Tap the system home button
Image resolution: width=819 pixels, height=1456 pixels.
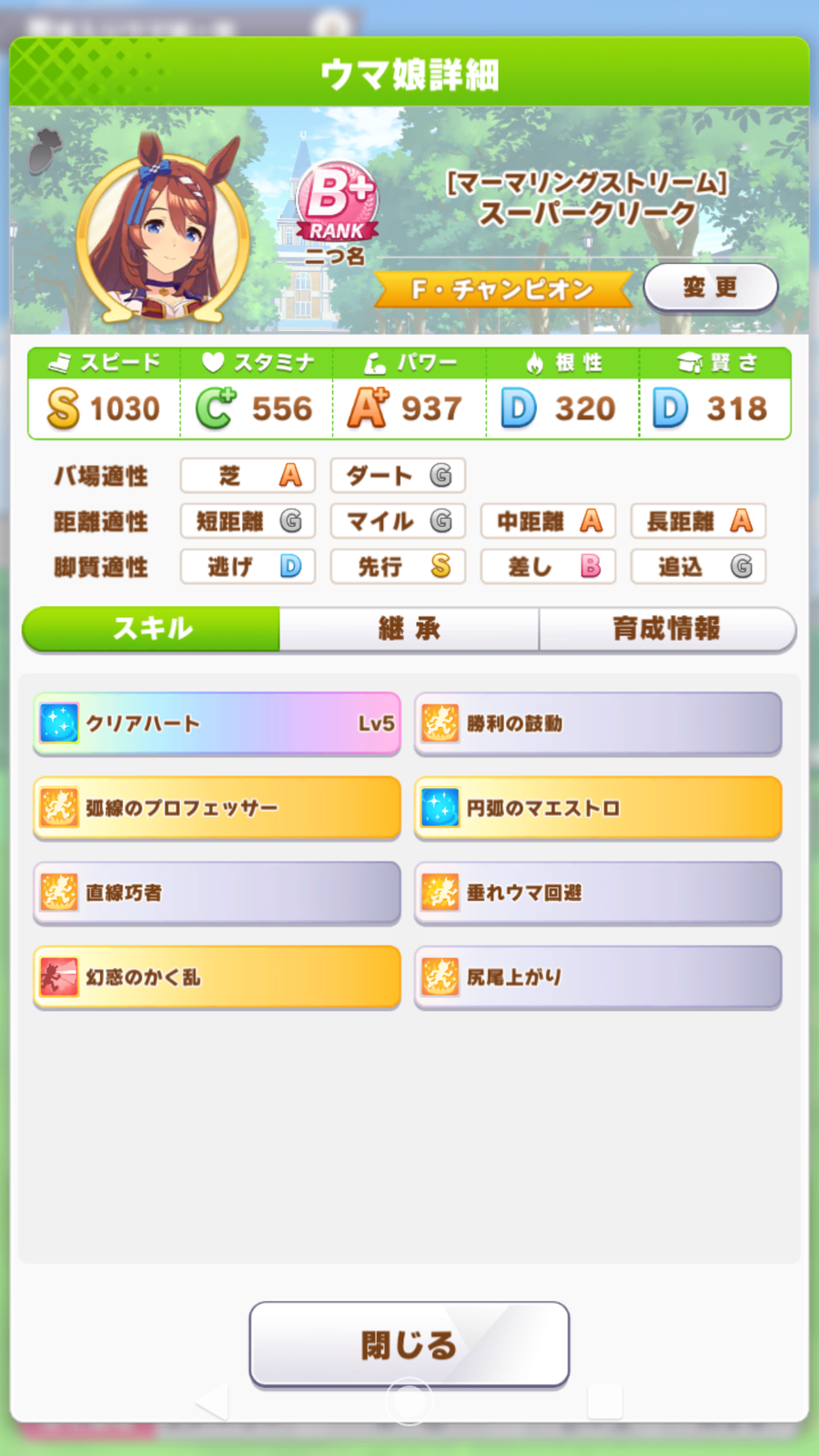(x=409, y=1402)
